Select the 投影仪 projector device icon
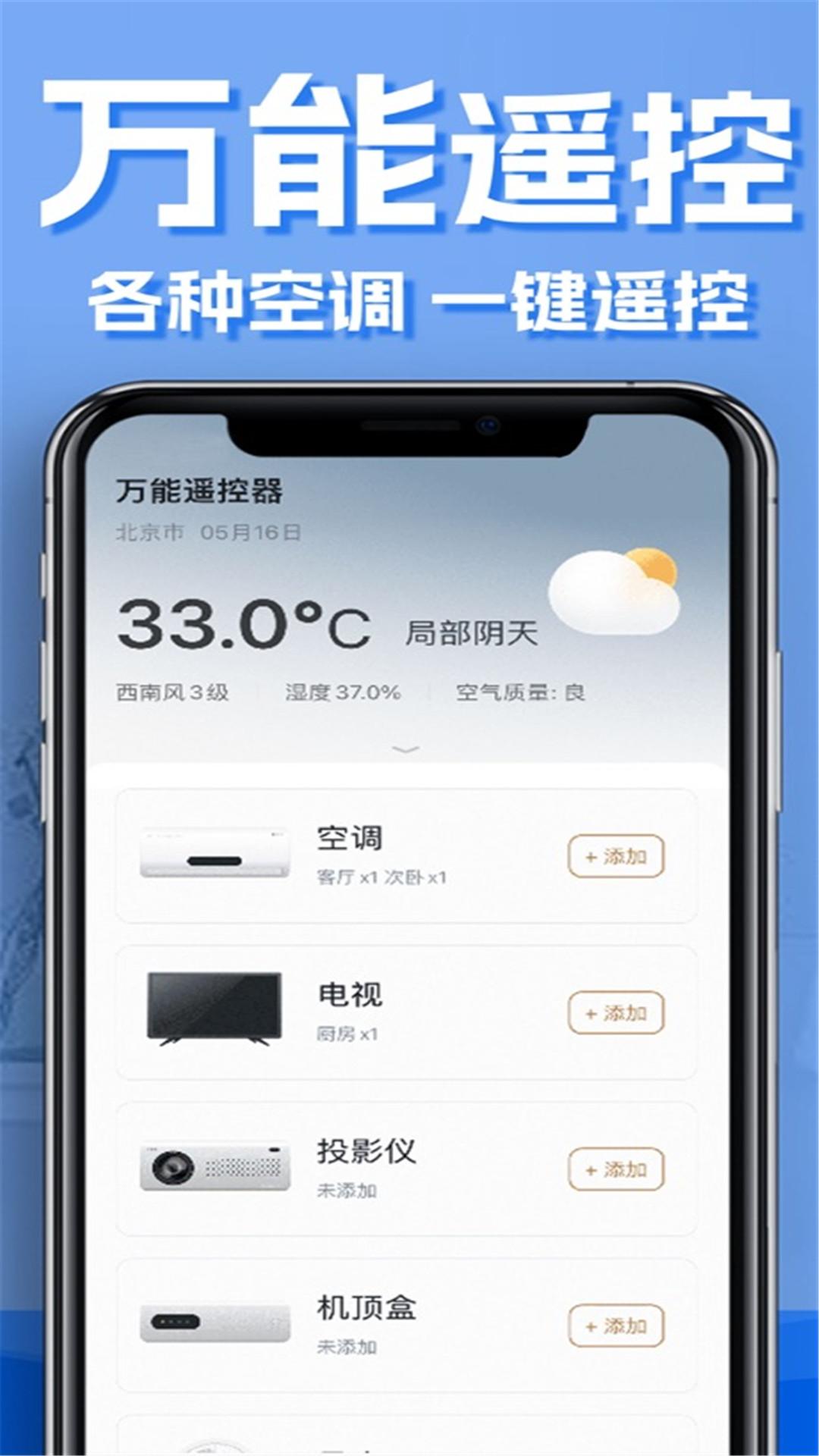This screenshot has width=819, height=1456. click(x=212, y=1168)
